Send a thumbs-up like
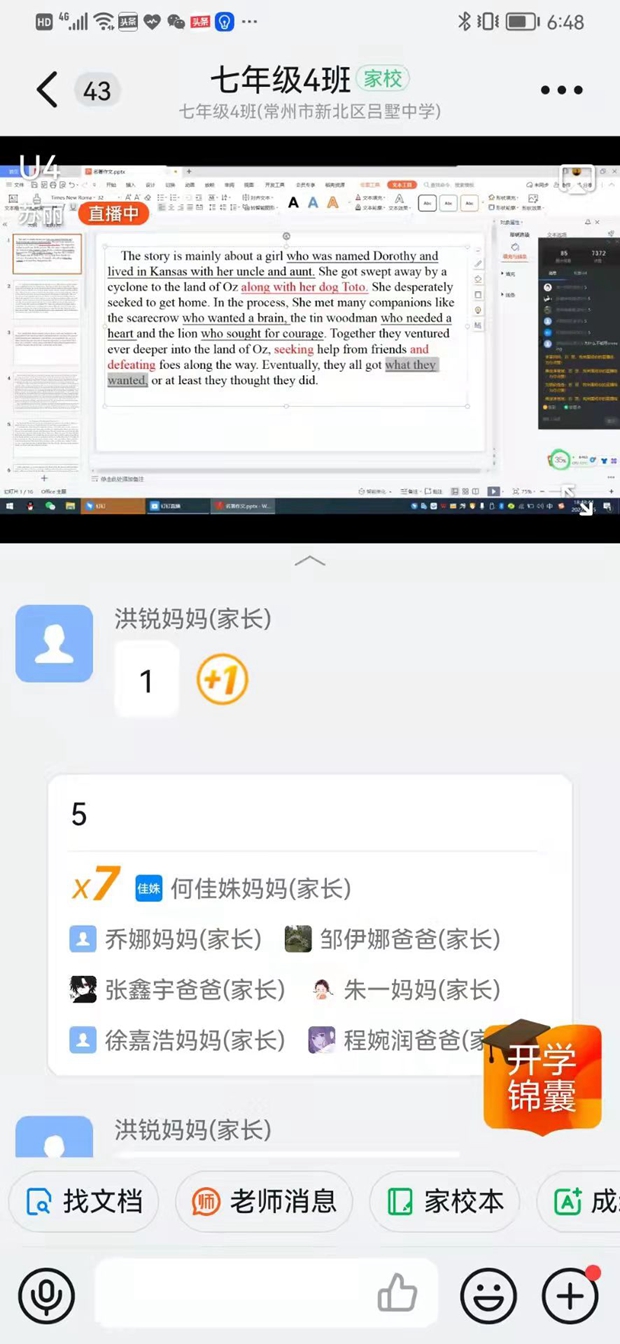 pyautogui.click(x=397, y=1296)
